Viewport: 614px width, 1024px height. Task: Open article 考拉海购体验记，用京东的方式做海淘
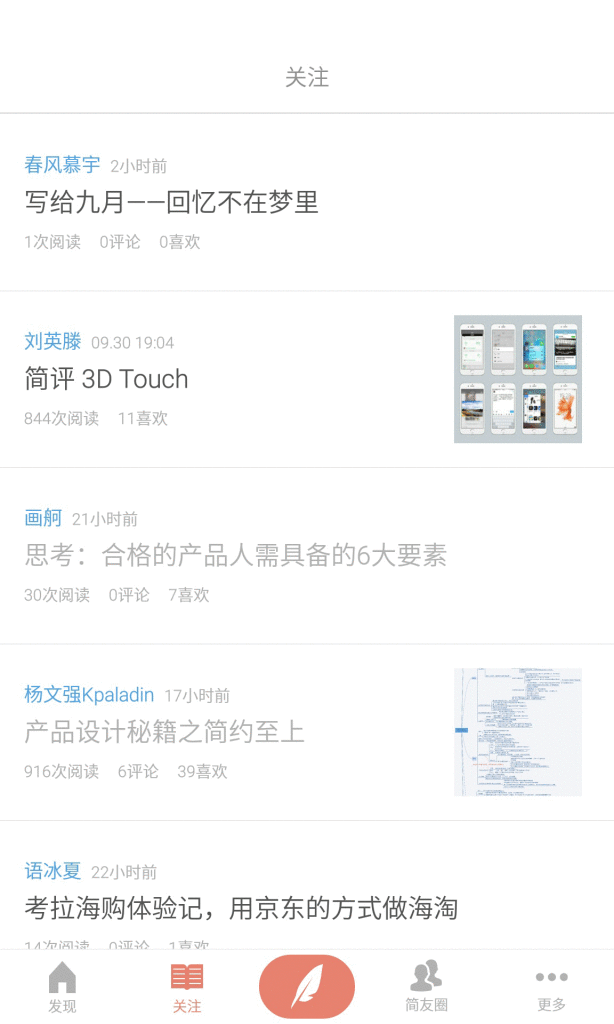(x=241, y=908)
